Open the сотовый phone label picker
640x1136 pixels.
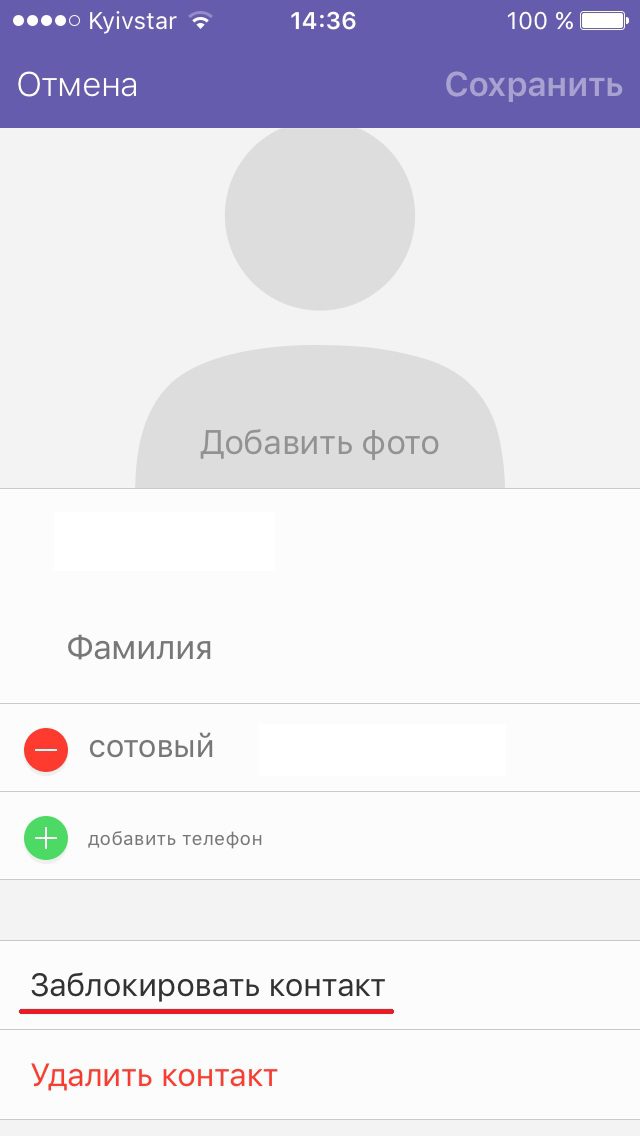(x=151, y=748)
